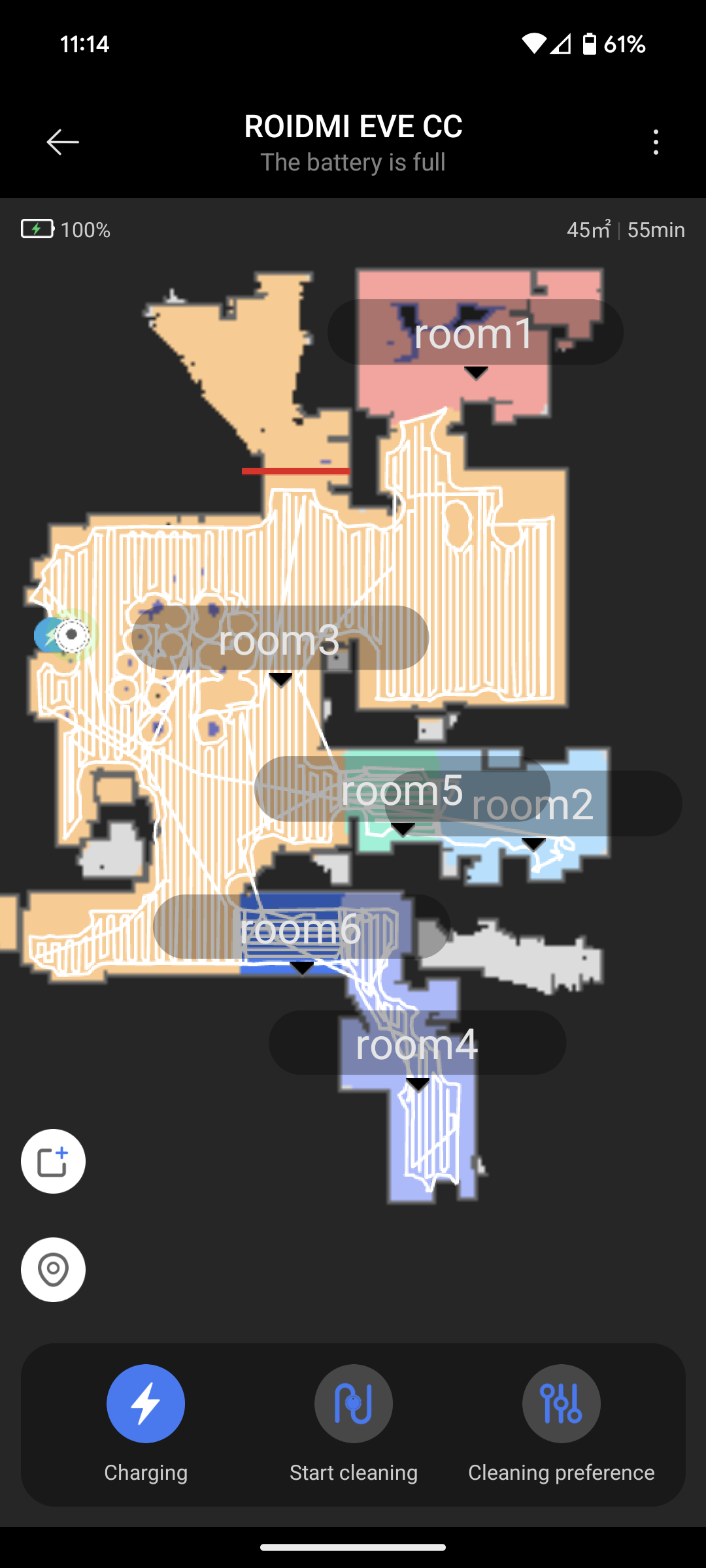Screen dimensions: 706x1568
Task: Open the three-dot overflow menu
Action: [656, 142]
